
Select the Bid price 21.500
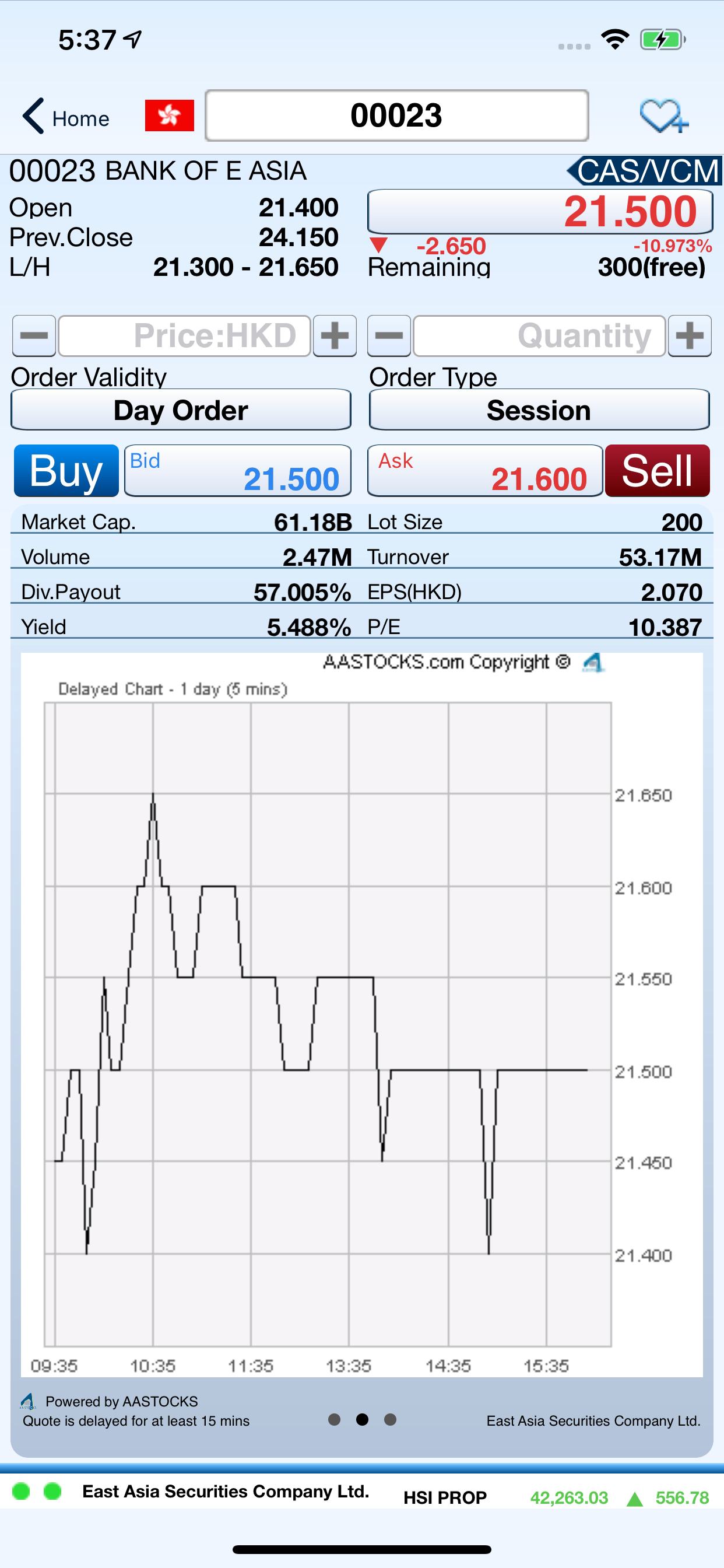[x=238, y=471]
